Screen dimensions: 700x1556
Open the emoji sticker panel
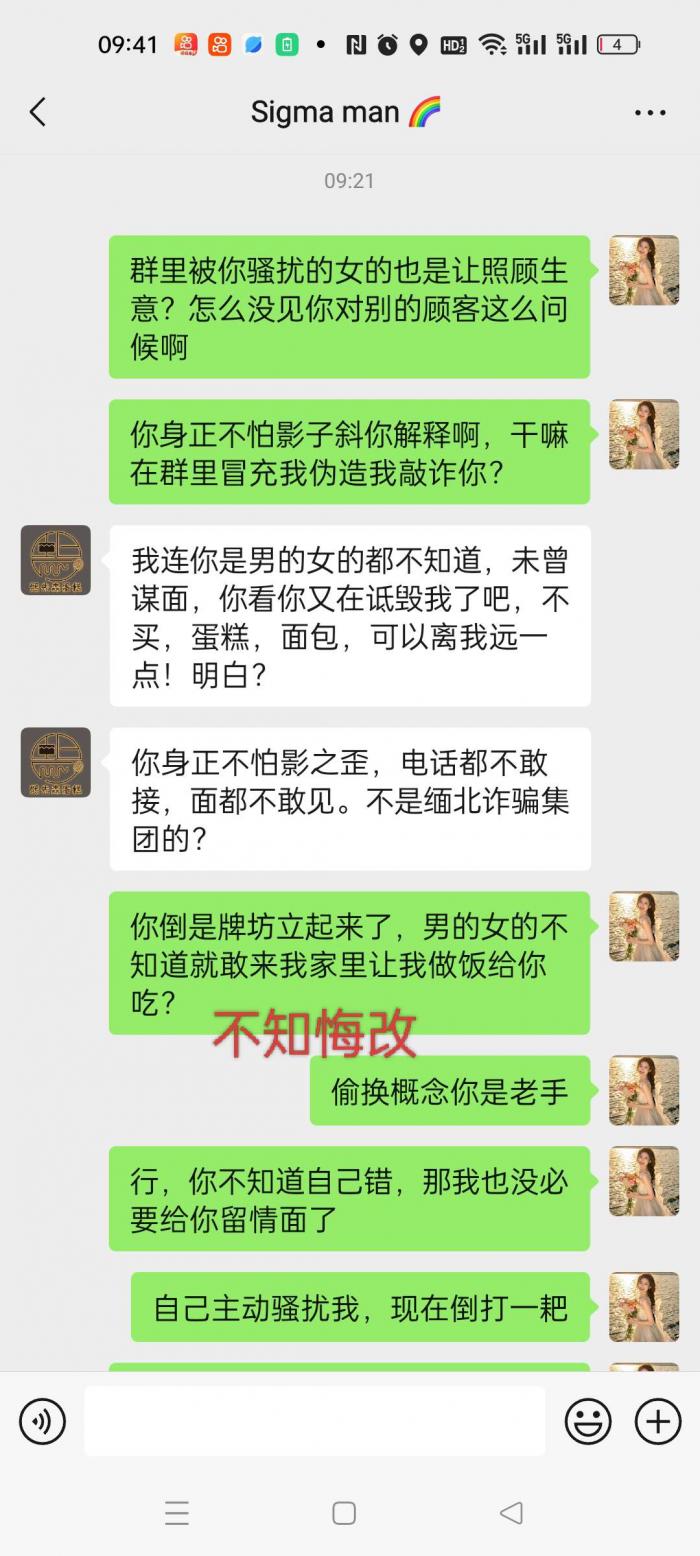click(x=588, y=1421)
